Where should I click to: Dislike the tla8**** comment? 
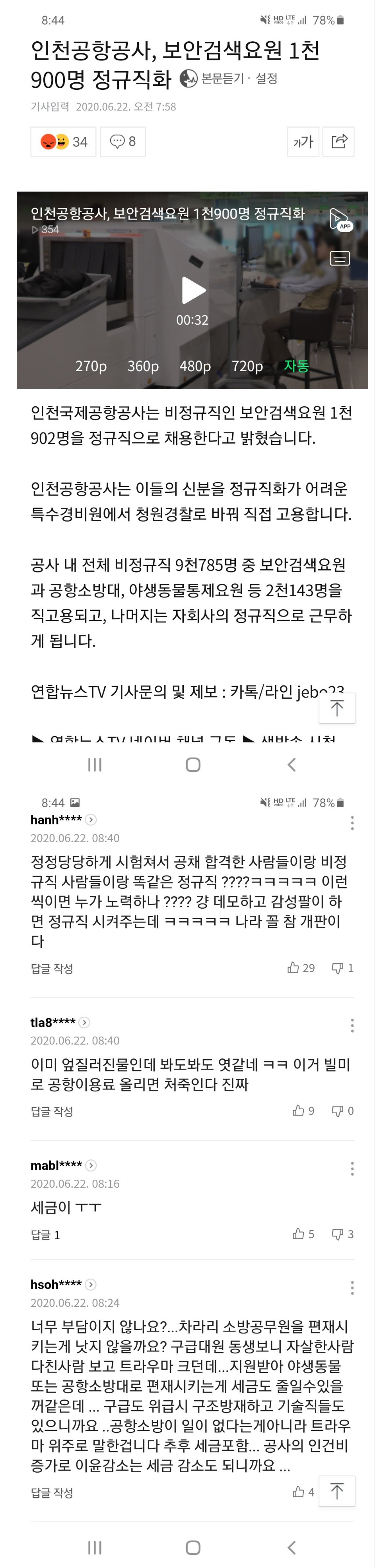[342, 1111]
